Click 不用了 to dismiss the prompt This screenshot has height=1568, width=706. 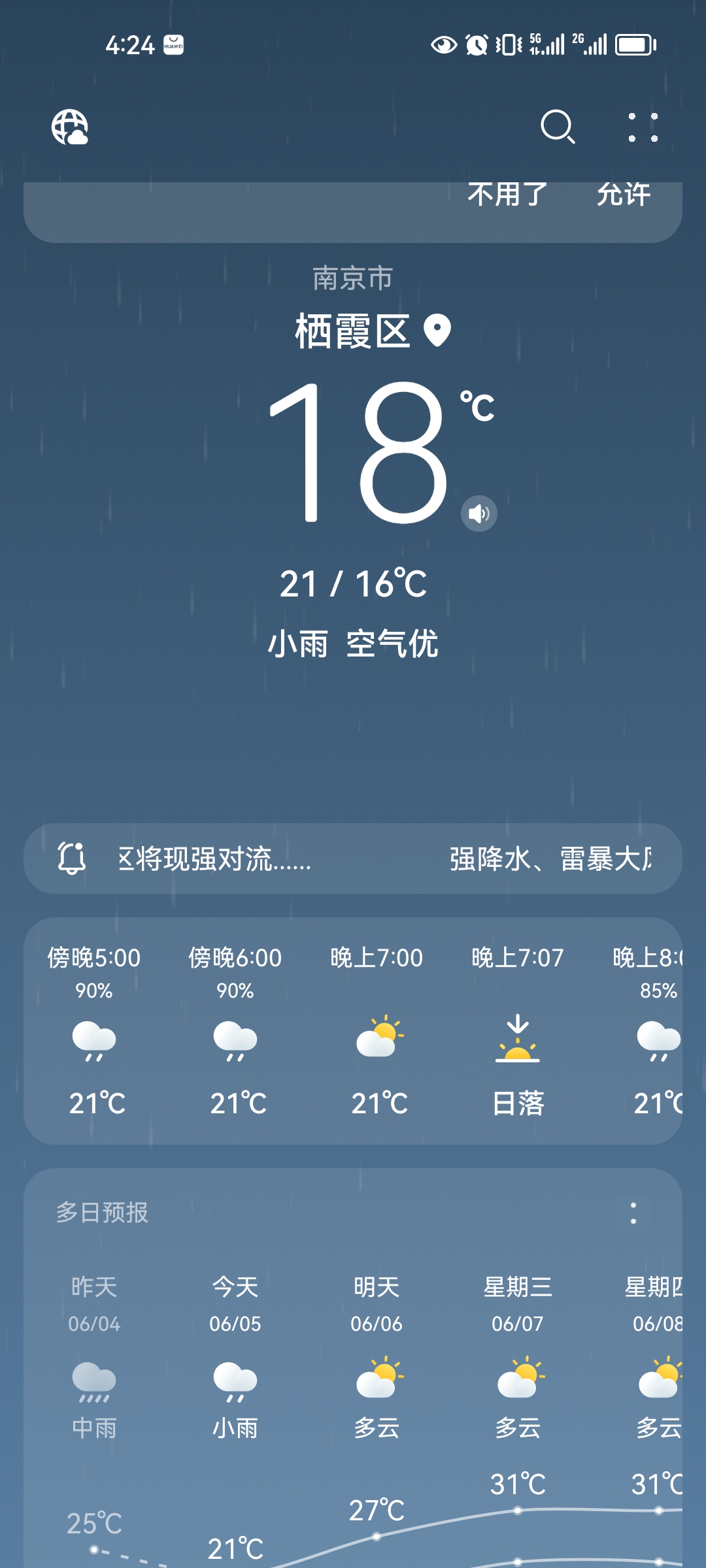pyautogui.click(x=505, y=194)
